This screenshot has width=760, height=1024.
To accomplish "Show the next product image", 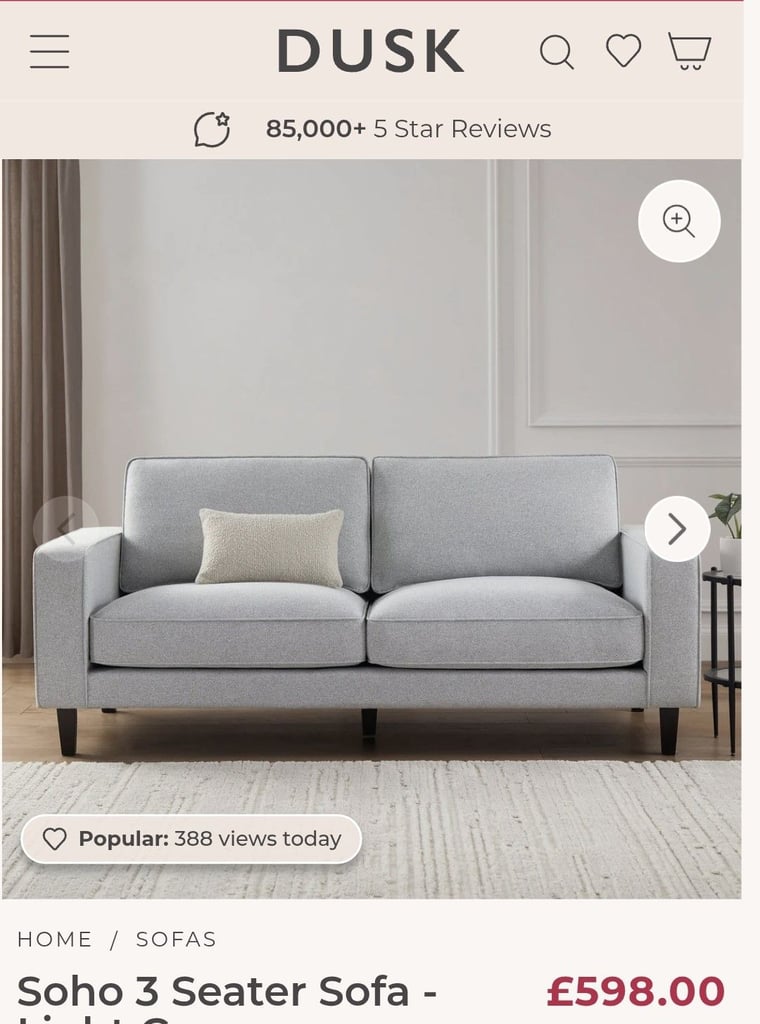I will [677, 528].
